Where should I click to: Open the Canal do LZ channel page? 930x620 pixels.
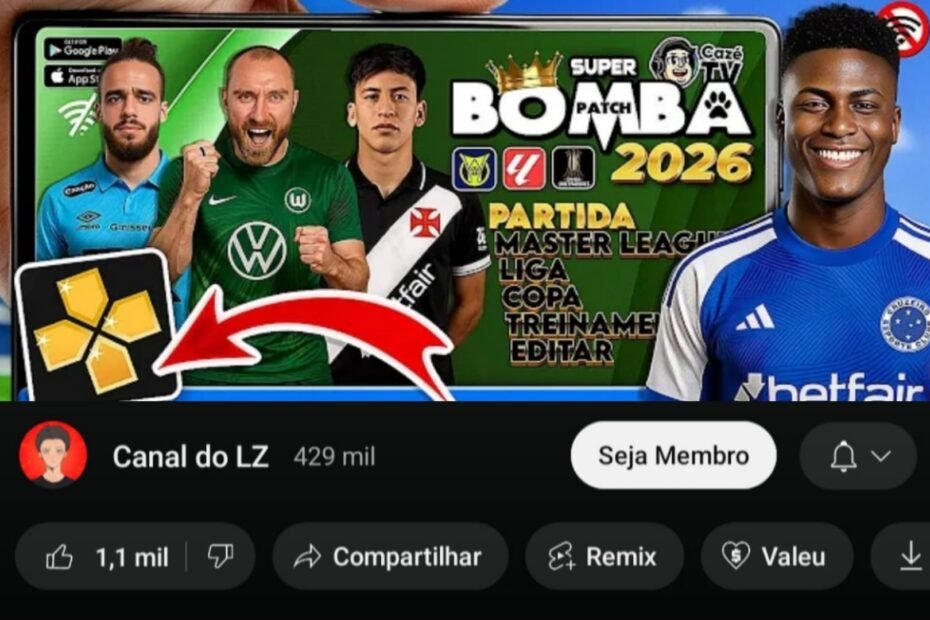[190, 457]
